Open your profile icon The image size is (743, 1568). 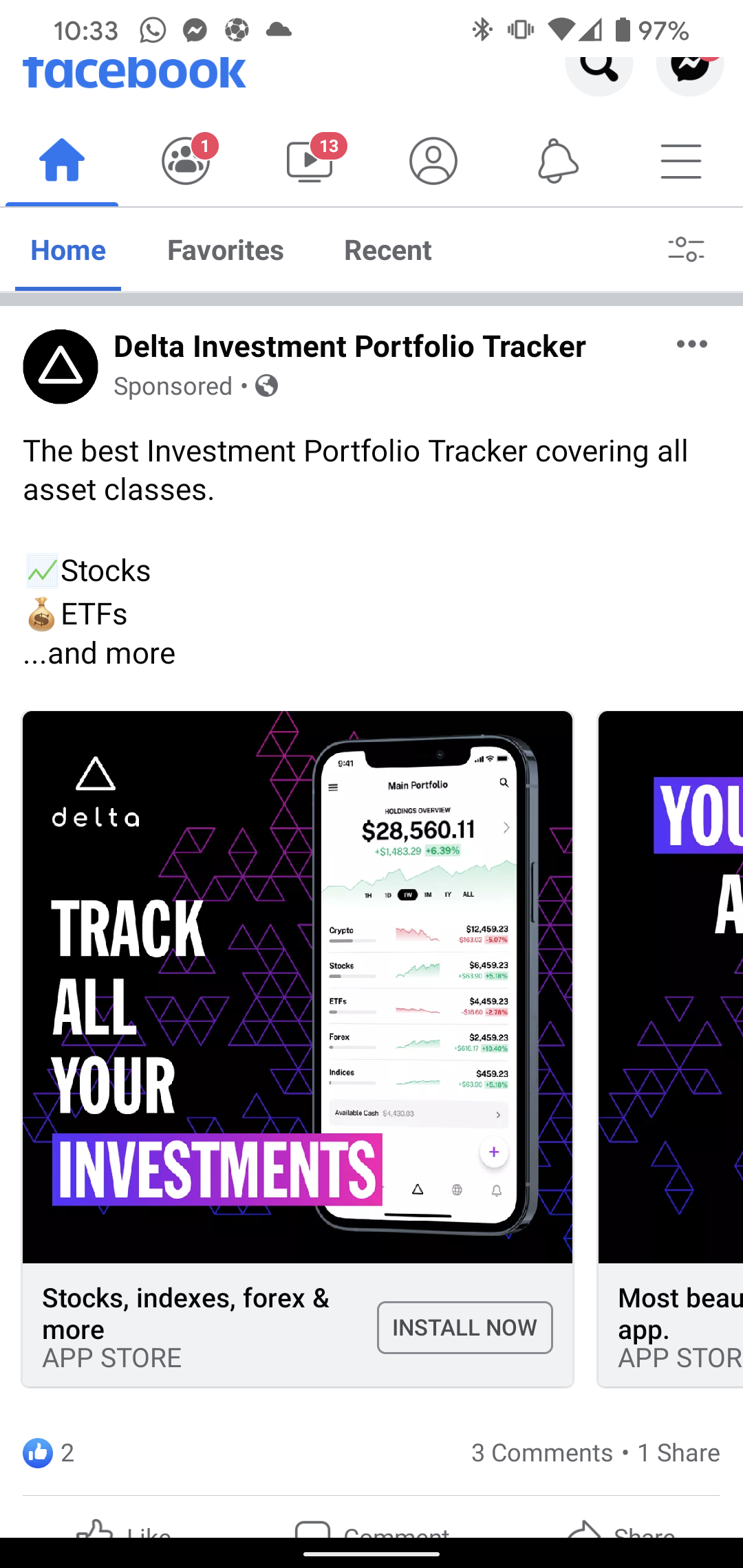click(x=433, y=161)
